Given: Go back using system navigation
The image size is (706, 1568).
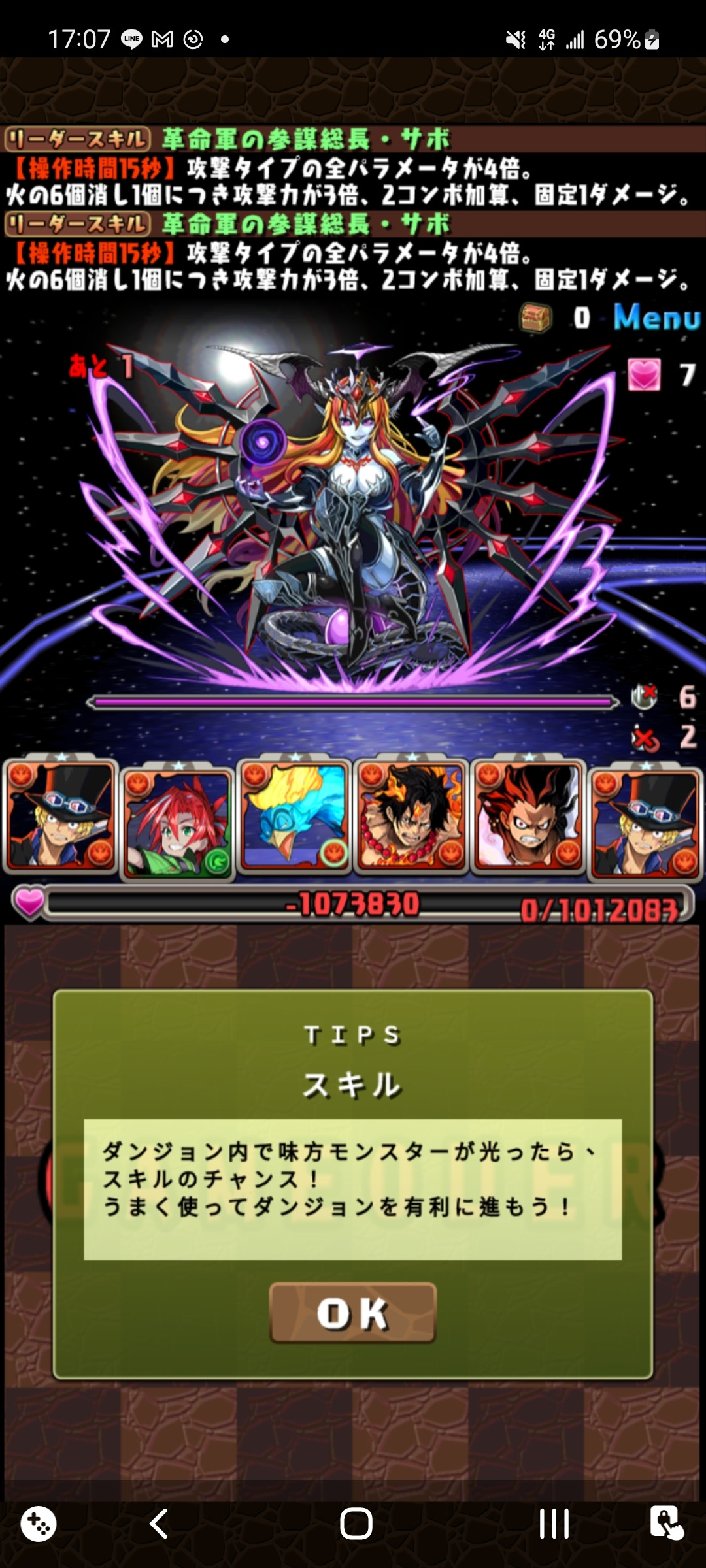Looking at the screenshot, I should (x=159, y=1524).
